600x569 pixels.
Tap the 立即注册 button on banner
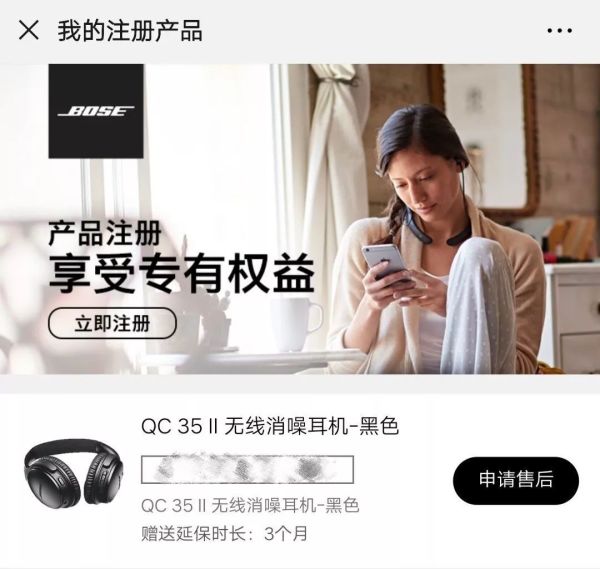(112, 323)
